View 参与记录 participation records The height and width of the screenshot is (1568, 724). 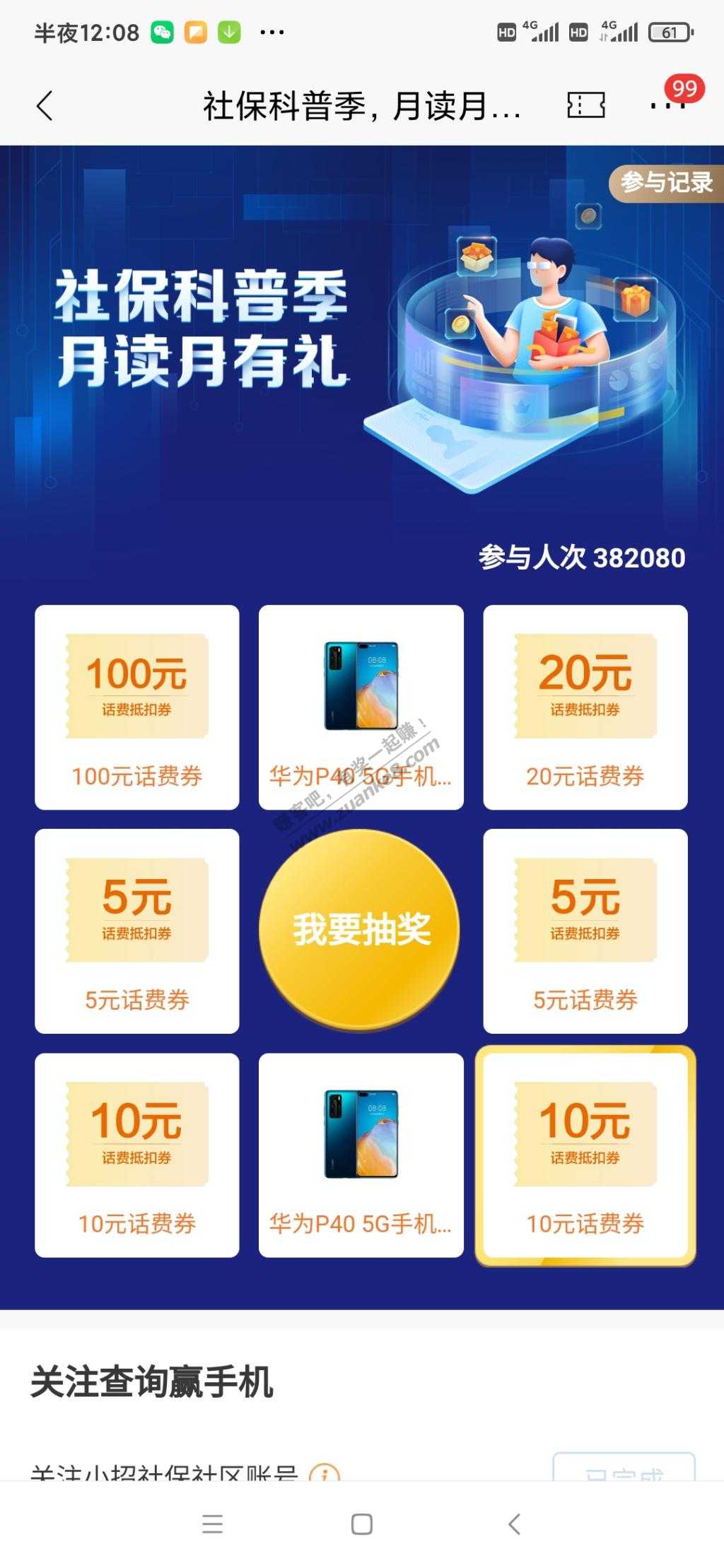click(665, 183)
